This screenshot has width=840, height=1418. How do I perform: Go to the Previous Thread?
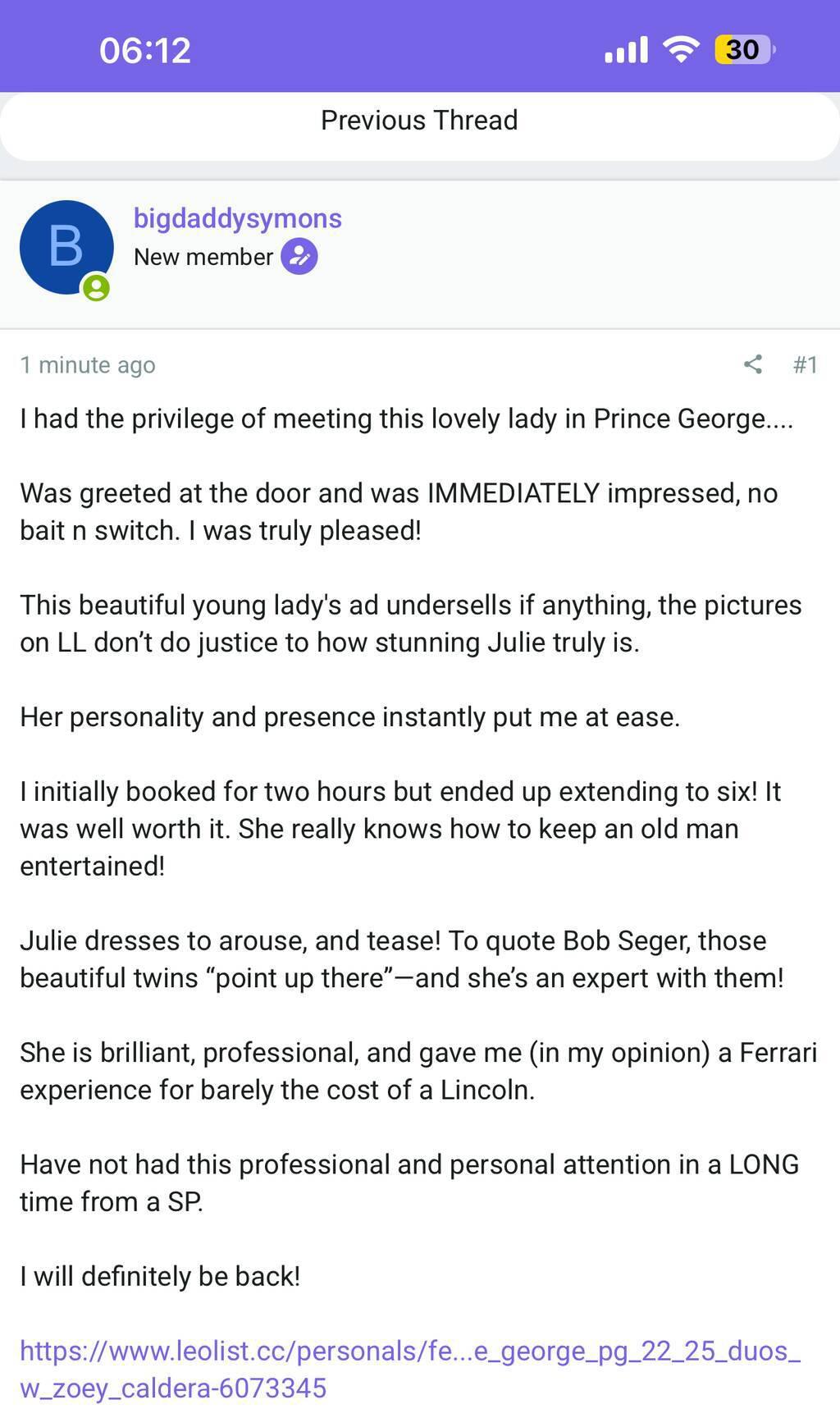pyautogui.click(x=419, y=121)
